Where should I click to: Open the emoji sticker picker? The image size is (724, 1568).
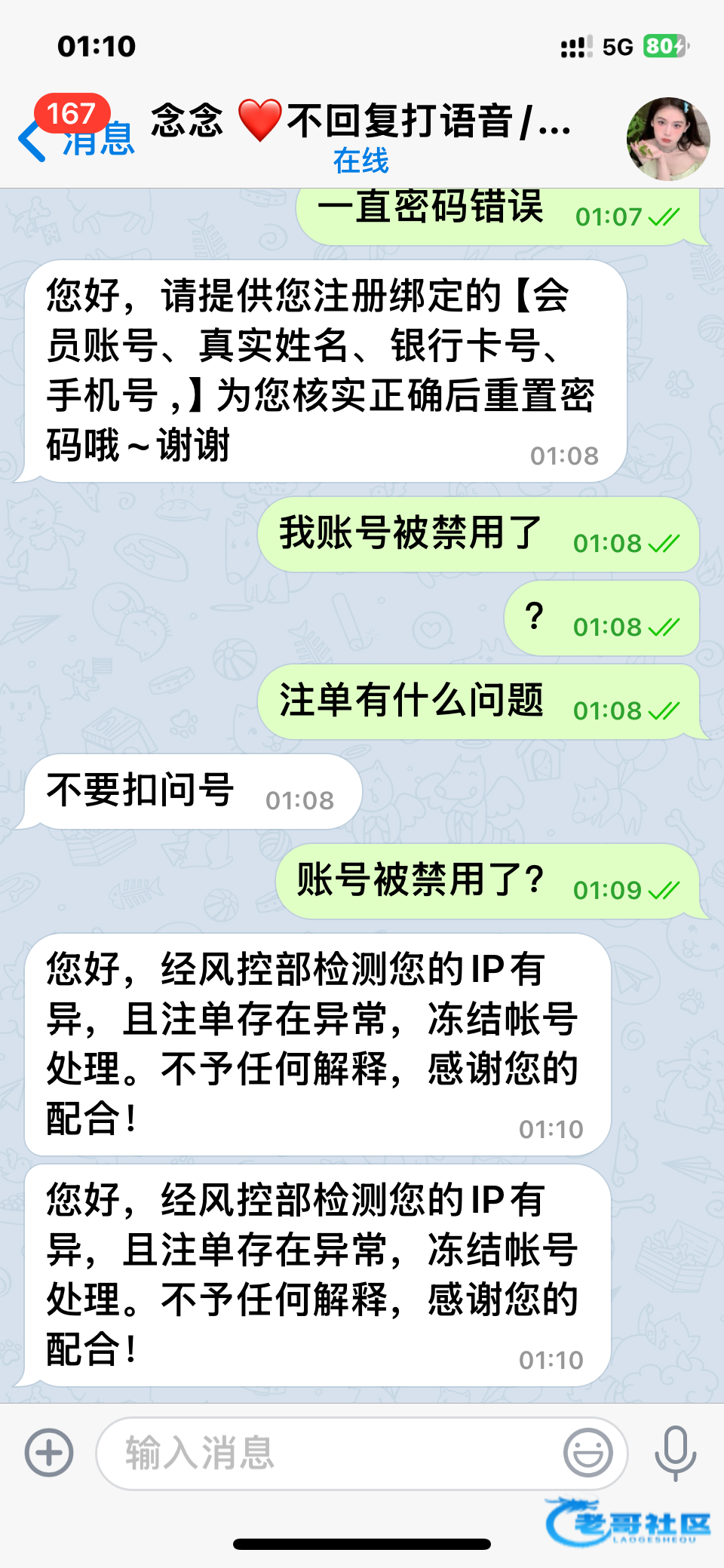coord(587,1453)
